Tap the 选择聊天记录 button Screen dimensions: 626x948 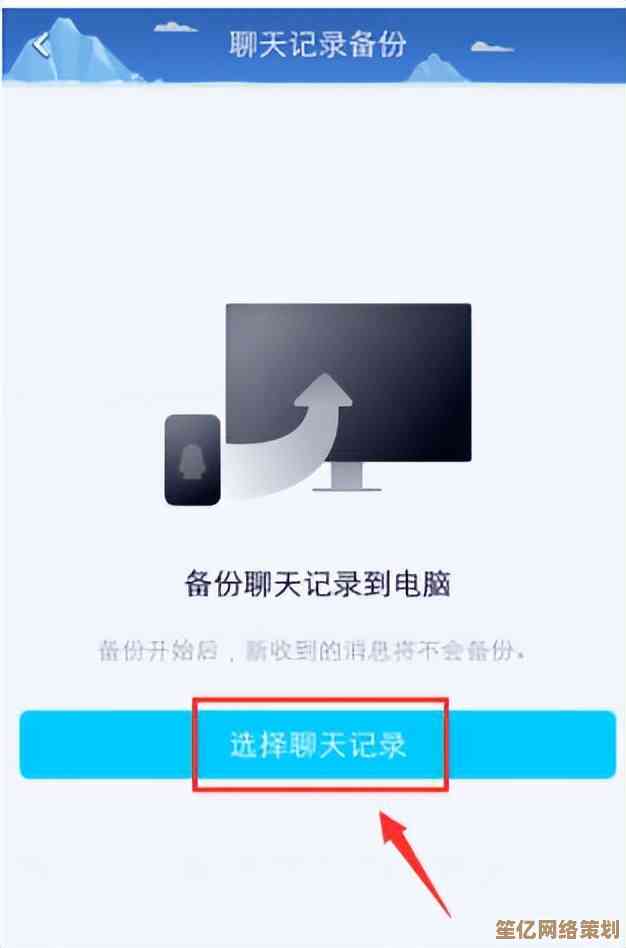pos(318,744)
